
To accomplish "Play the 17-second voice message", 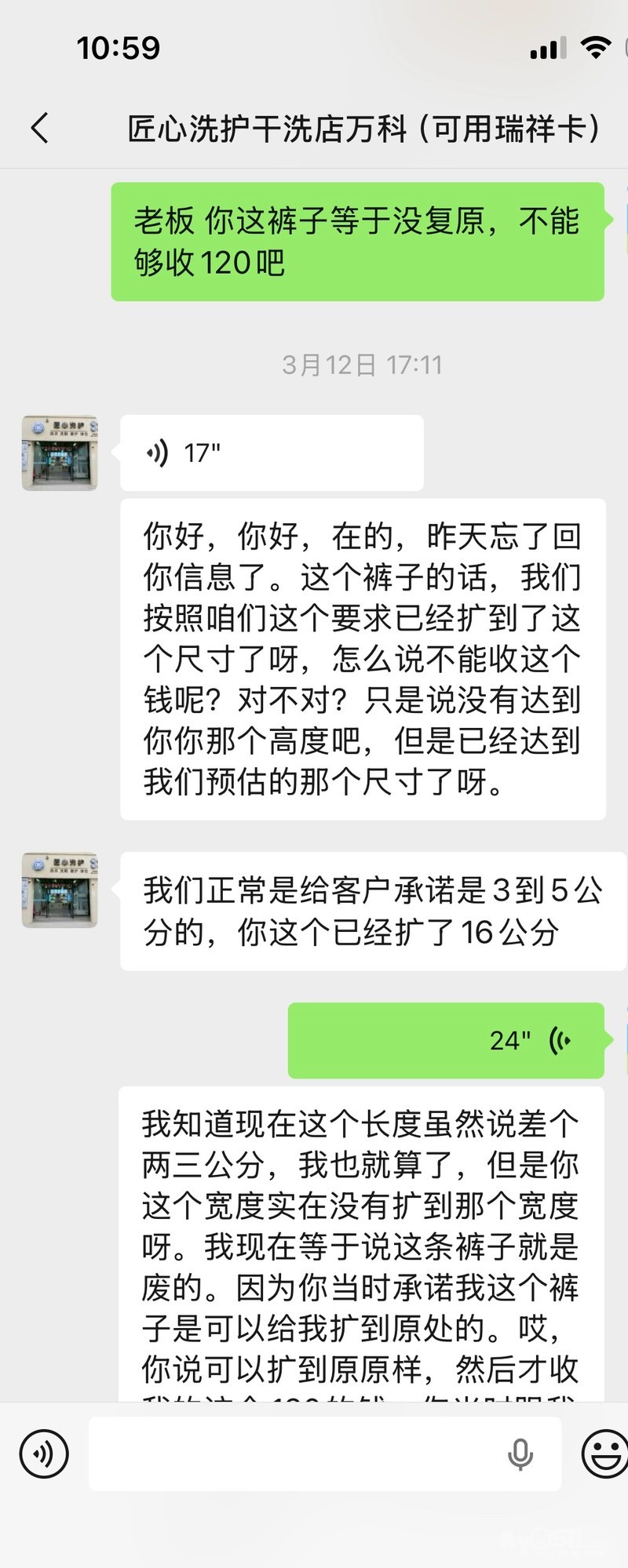I will coord(271,453).
